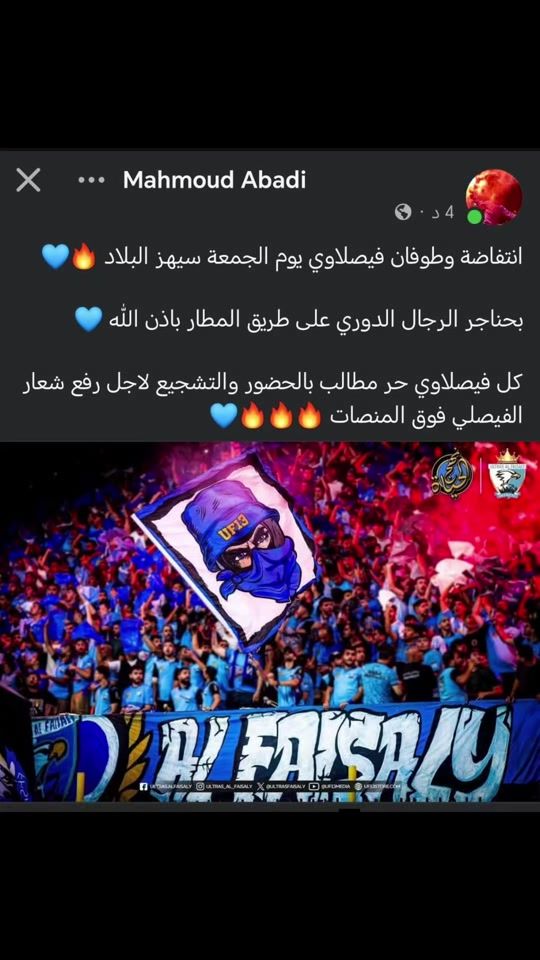
Task: Open Mahmoud Abadi's profile picture
Action: click(494, 197)
